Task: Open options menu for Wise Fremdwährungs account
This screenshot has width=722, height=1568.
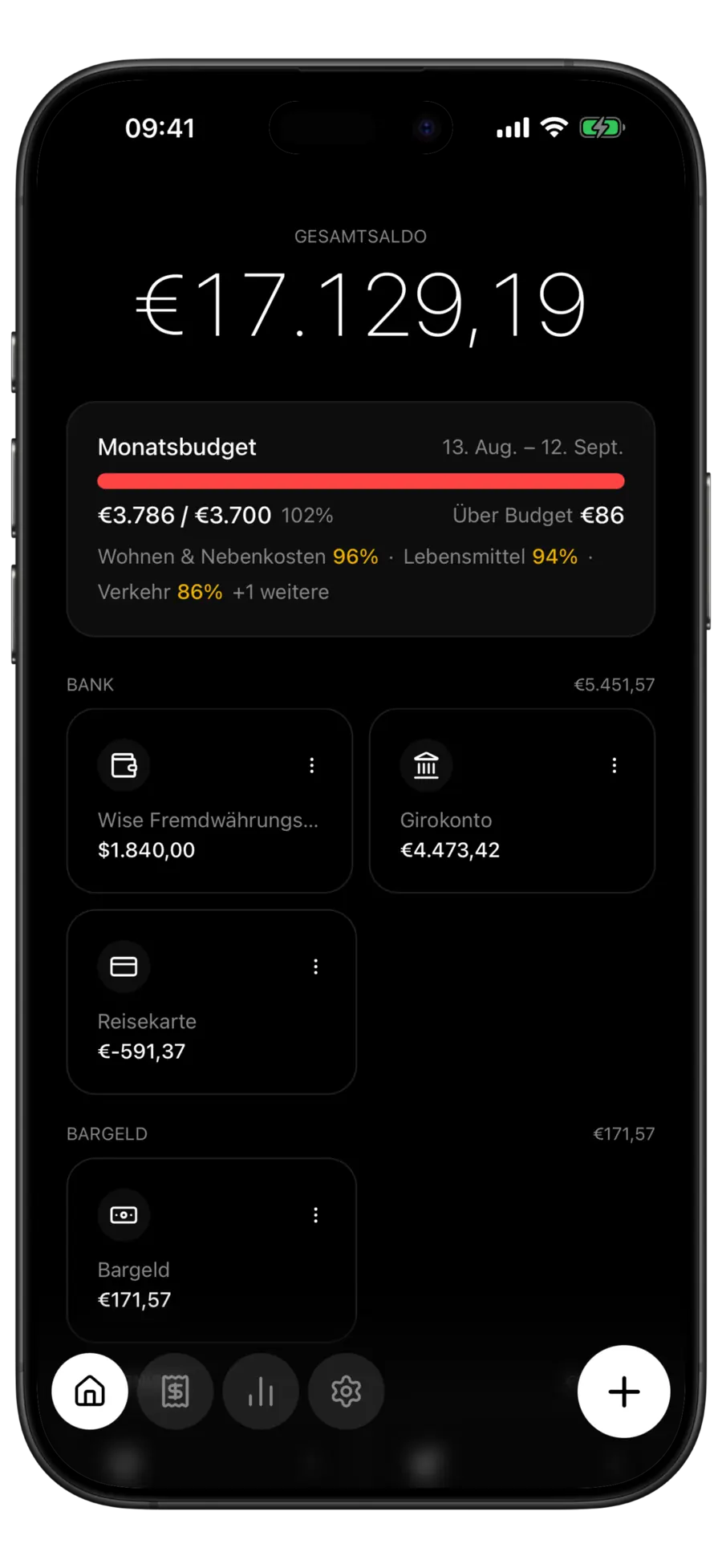Action: [312, 766]
